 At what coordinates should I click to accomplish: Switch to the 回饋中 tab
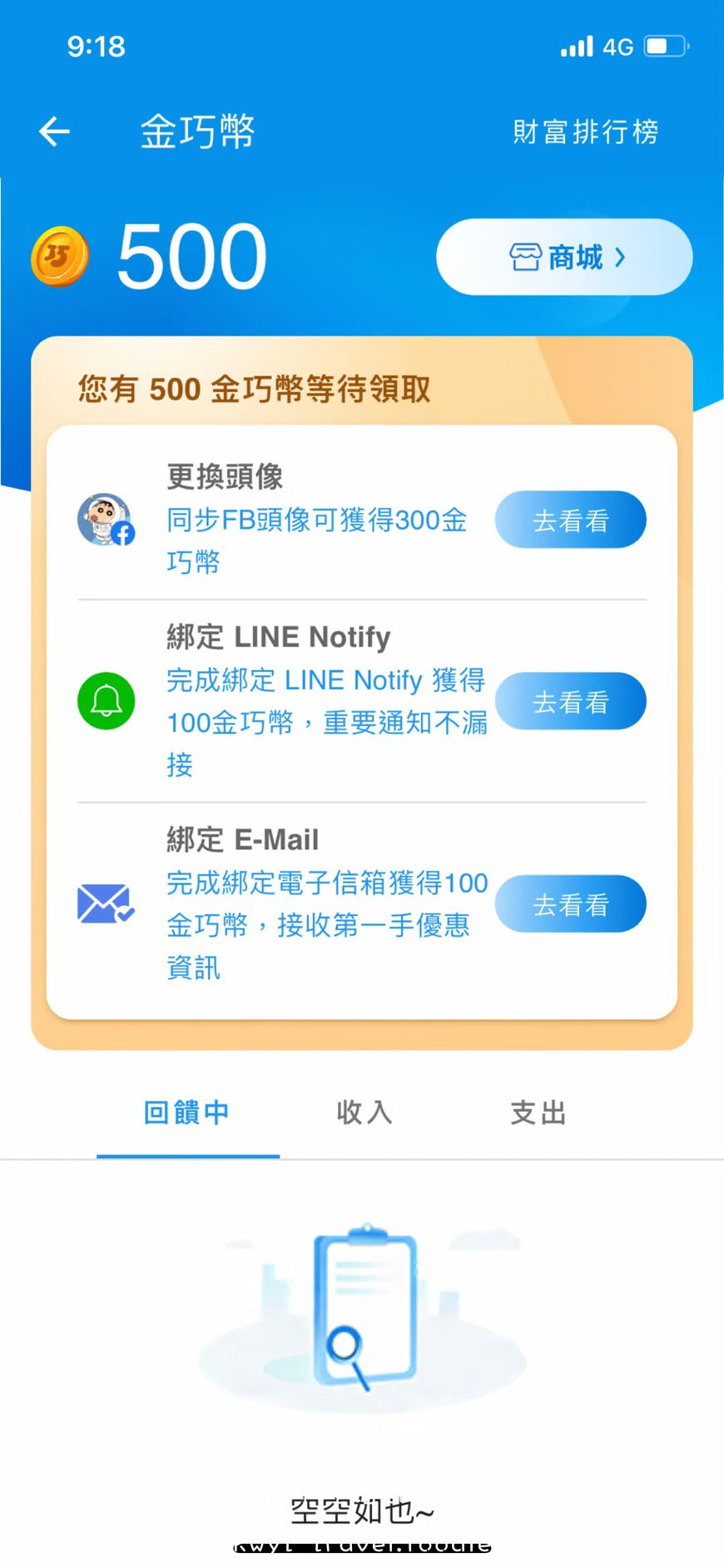pos(187,1113)
